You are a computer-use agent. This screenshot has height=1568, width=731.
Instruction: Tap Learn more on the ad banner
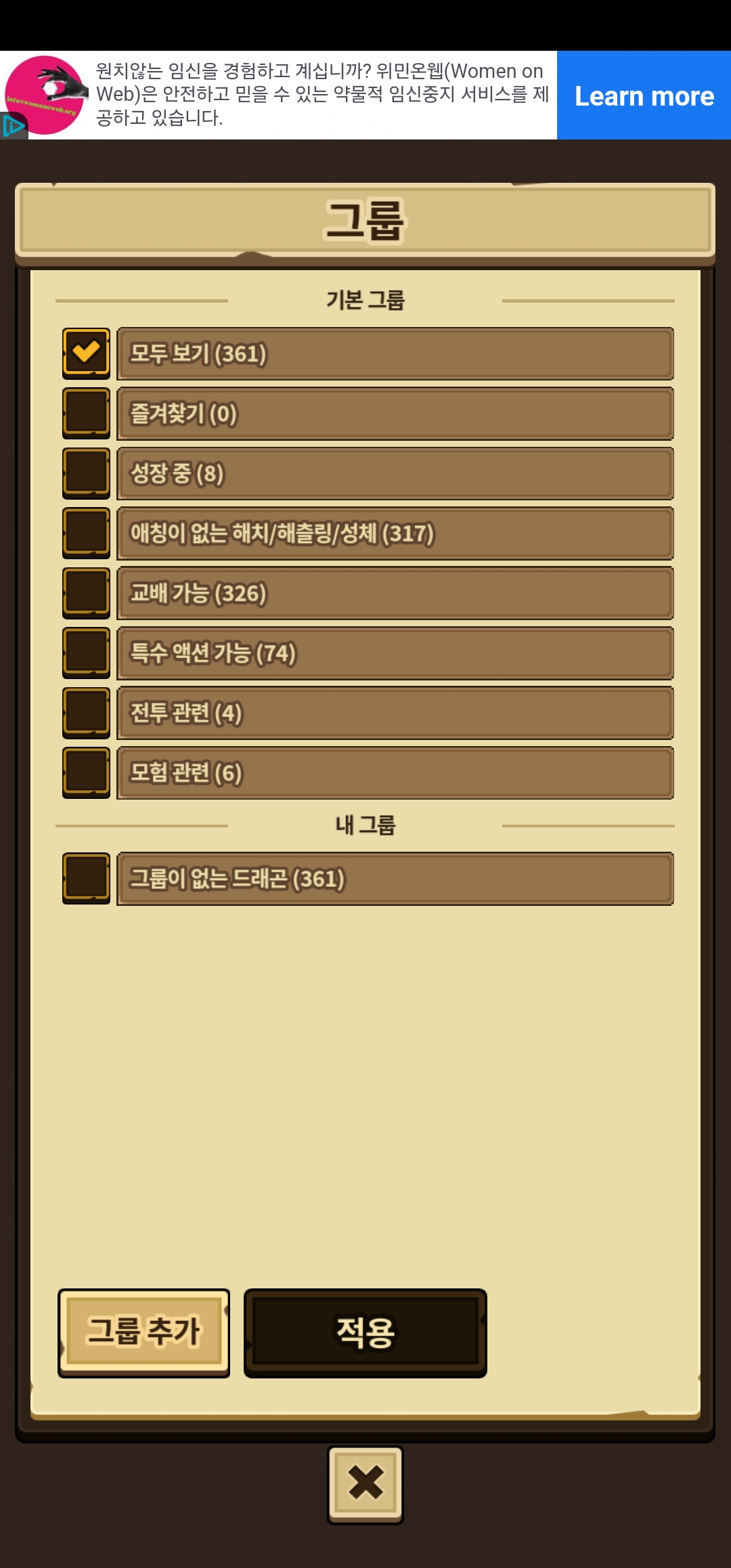(644, 95)
